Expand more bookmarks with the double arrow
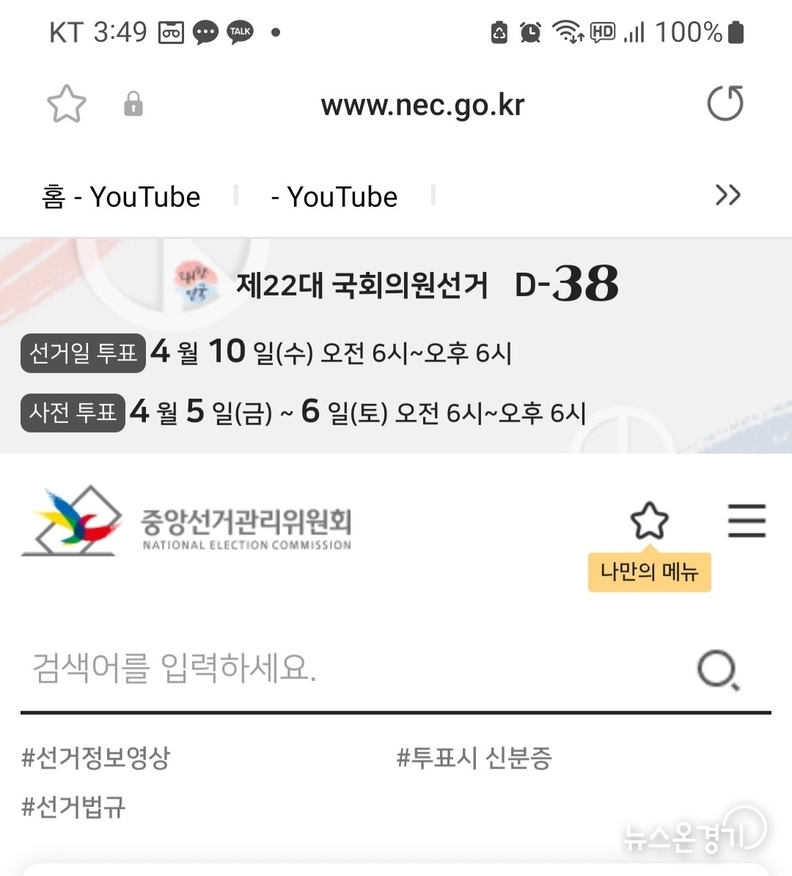 [728, 195]
